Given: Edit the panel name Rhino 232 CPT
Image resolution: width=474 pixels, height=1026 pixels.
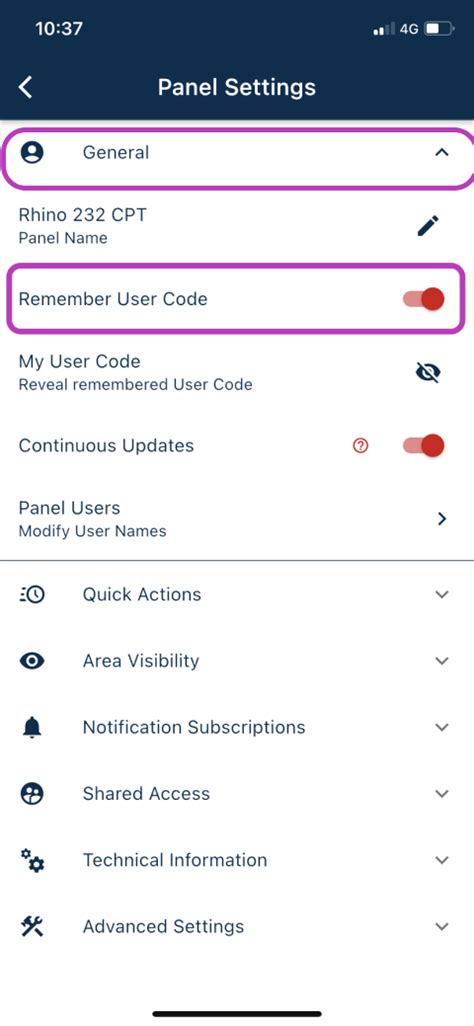Looking at the screenshot, I should click(428, 226).
